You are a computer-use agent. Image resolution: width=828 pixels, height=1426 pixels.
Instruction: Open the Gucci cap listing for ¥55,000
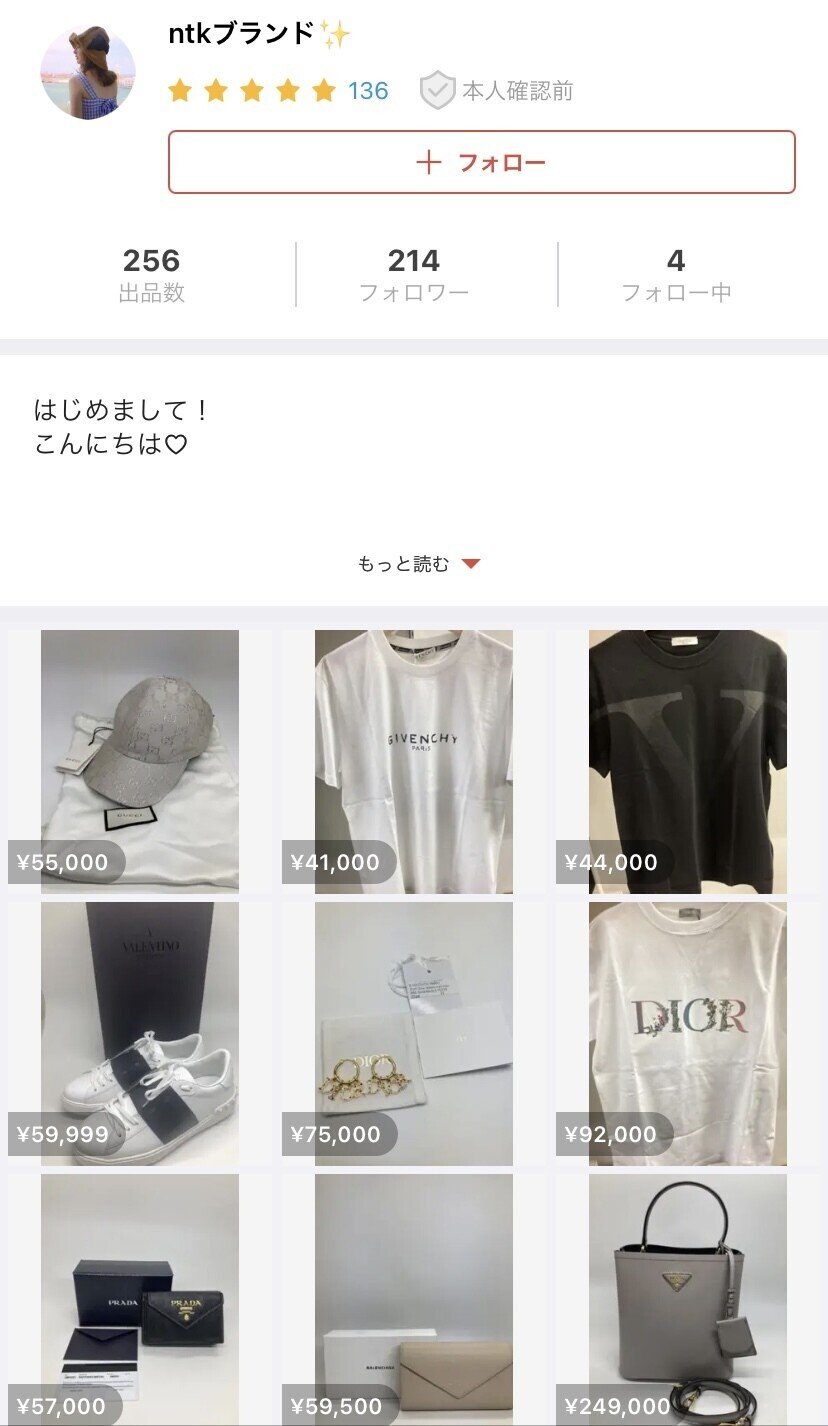click(x=140, y=760)
